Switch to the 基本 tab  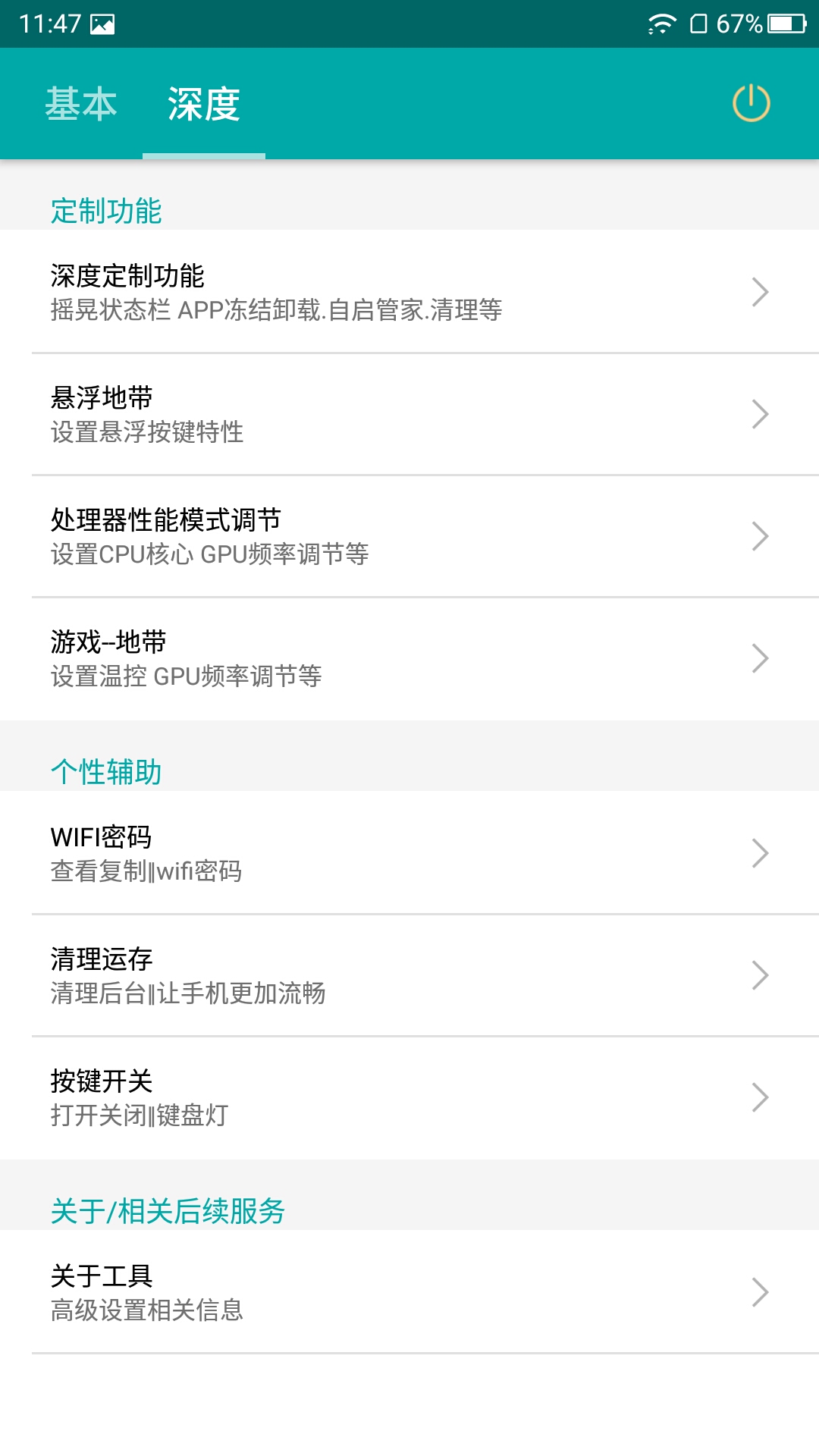pos(81,104)
